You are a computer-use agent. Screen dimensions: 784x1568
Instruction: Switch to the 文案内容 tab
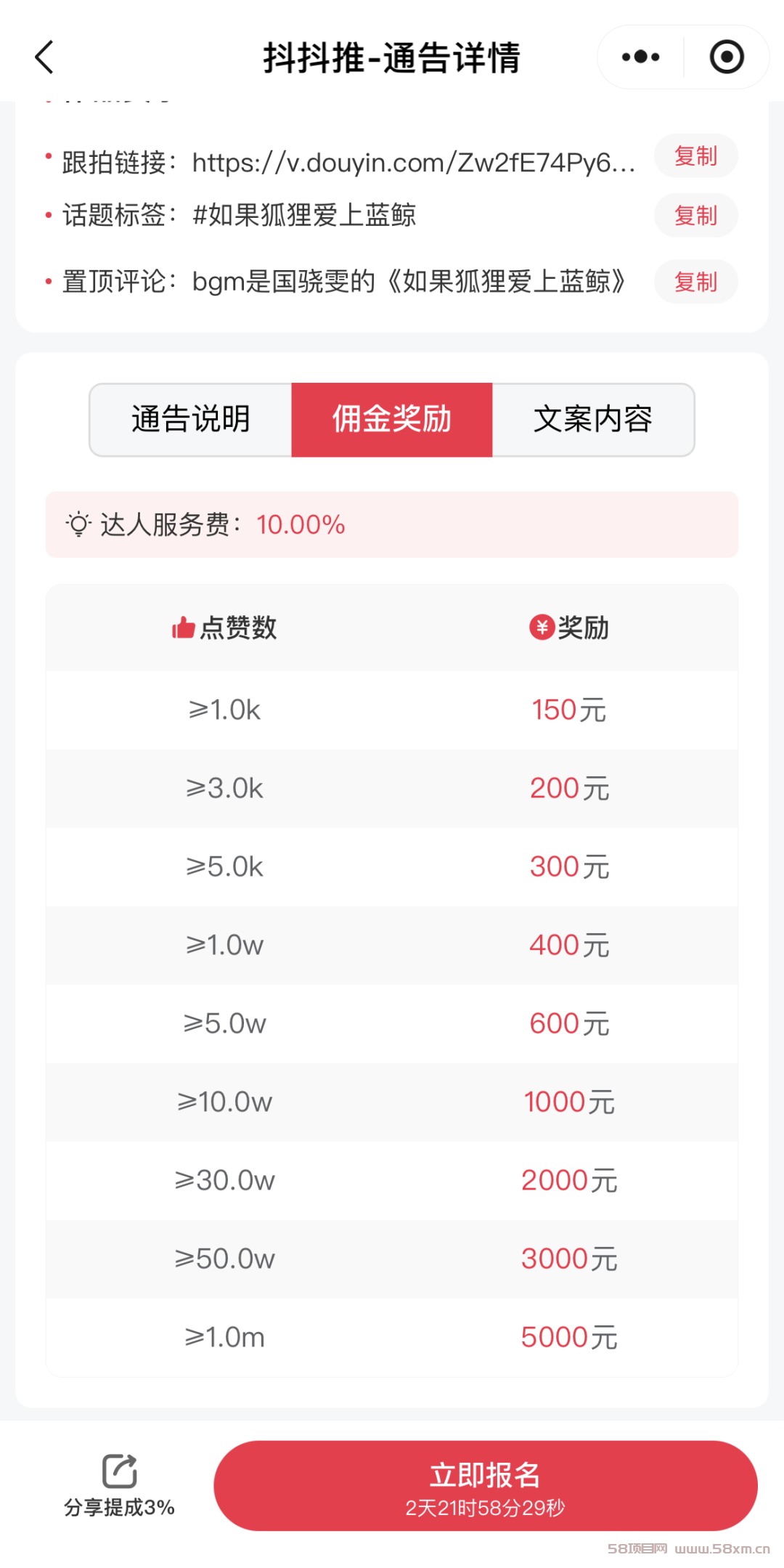coord(593,420)
